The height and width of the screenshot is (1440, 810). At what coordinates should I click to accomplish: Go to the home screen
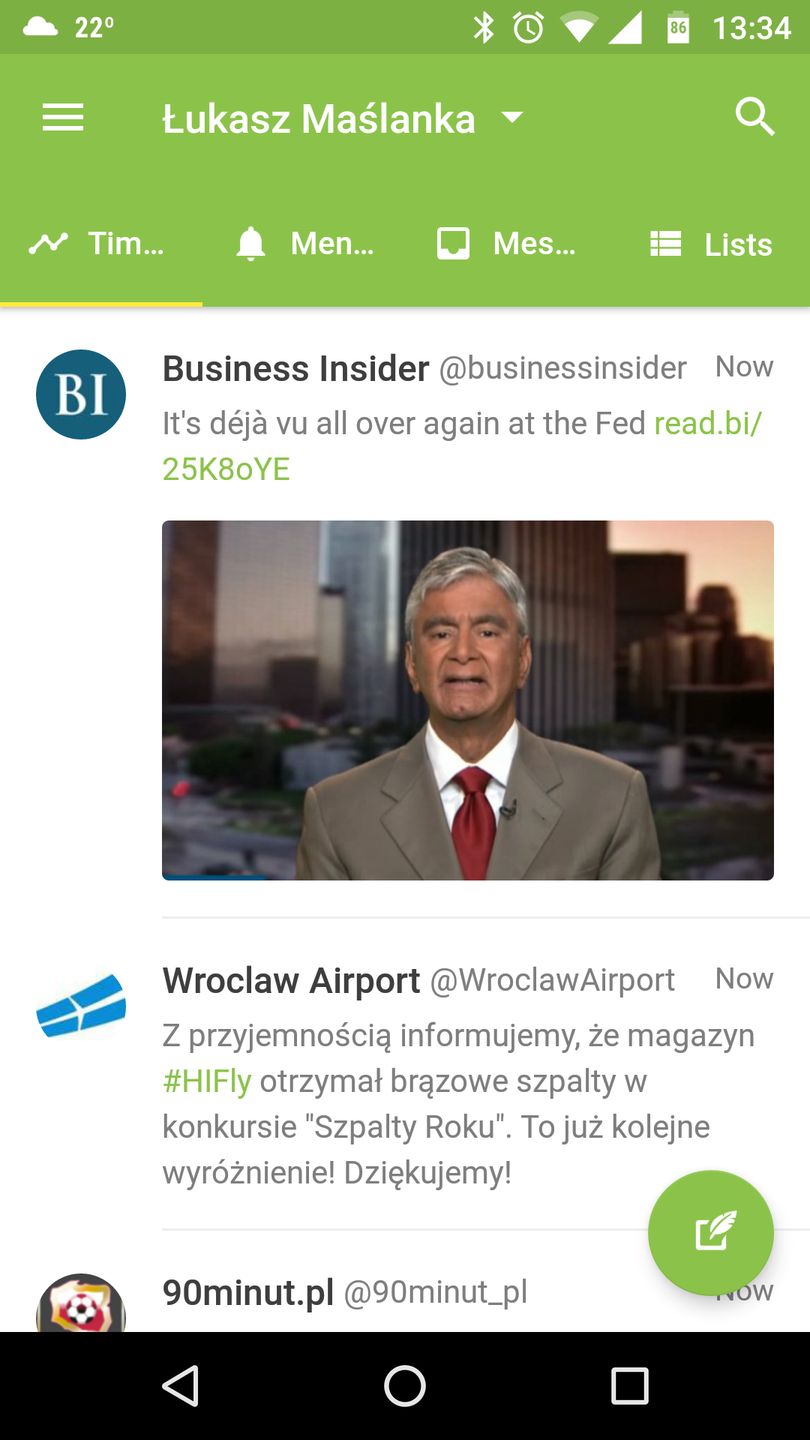[405, 1386]
